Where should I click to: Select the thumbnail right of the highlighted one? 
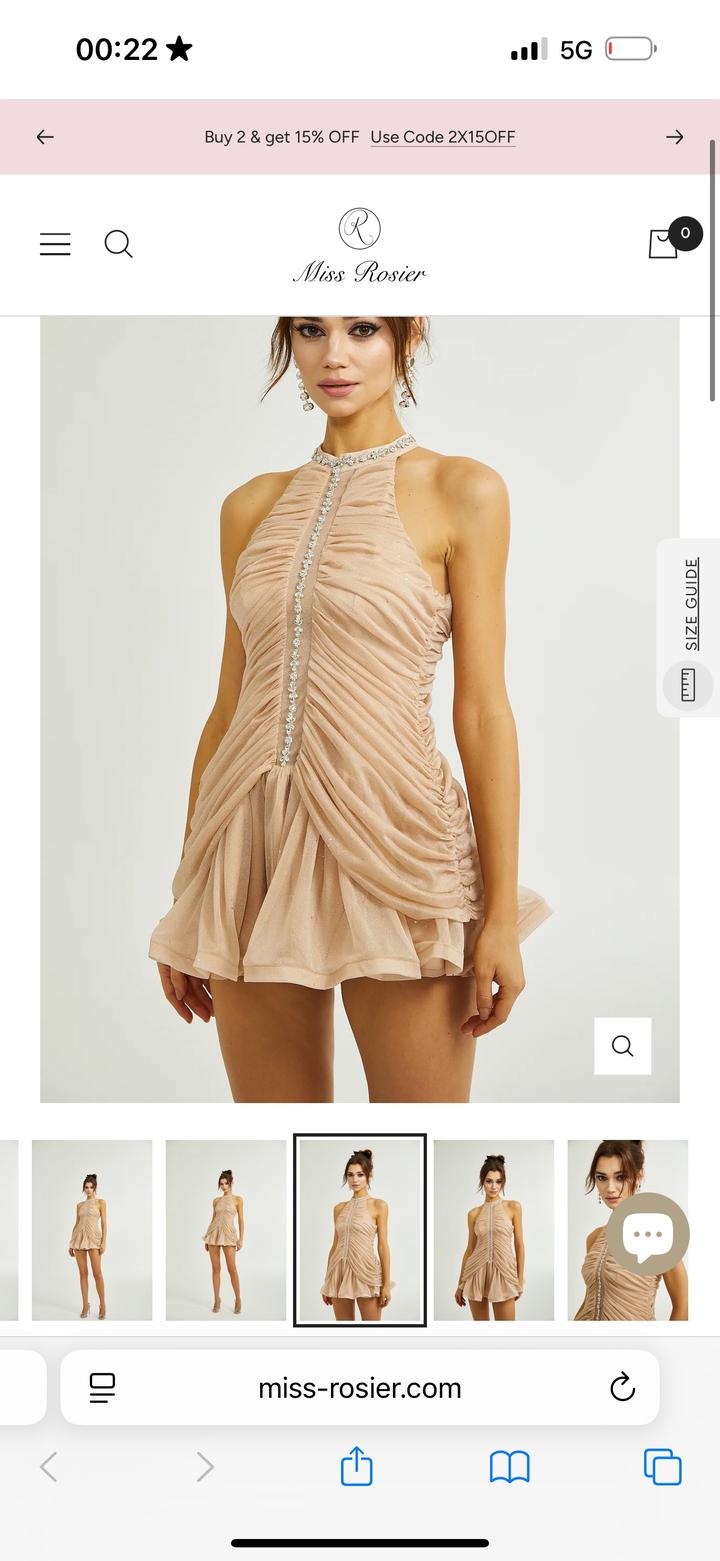point(493,1230)
